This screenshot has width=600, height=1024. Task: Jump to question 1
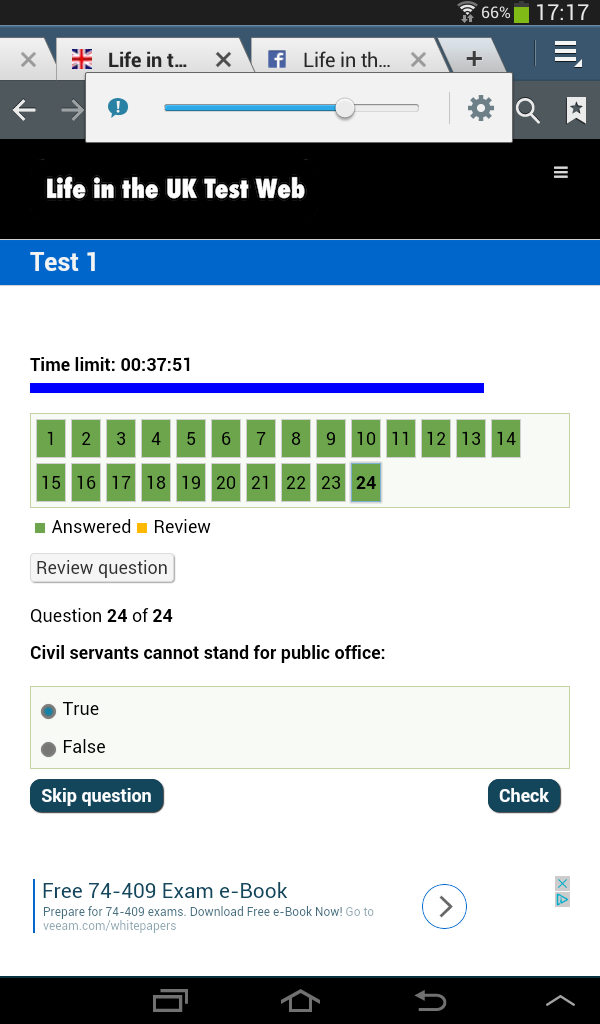coord(51,438)
